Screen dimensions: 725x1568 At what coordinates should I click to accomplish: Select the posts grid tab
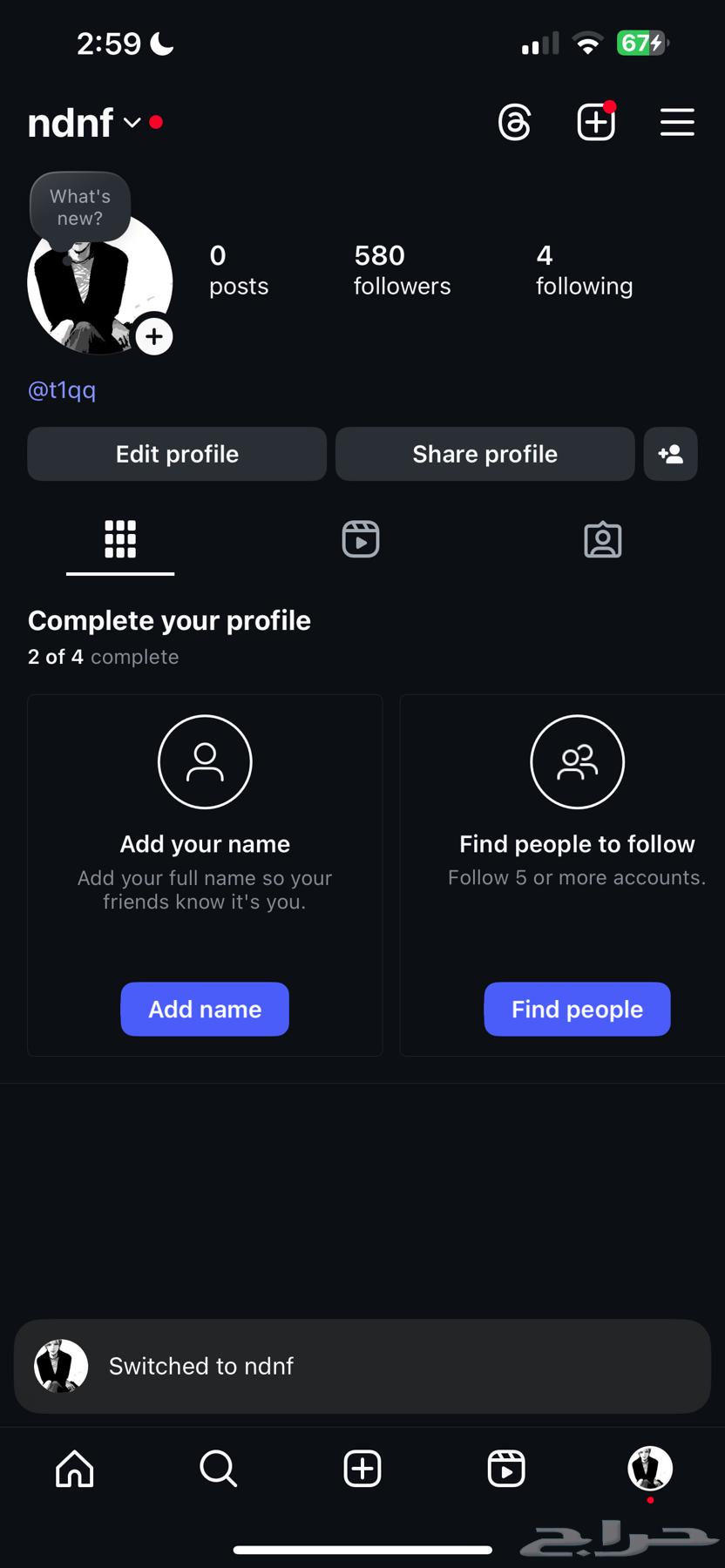(119, 539)
